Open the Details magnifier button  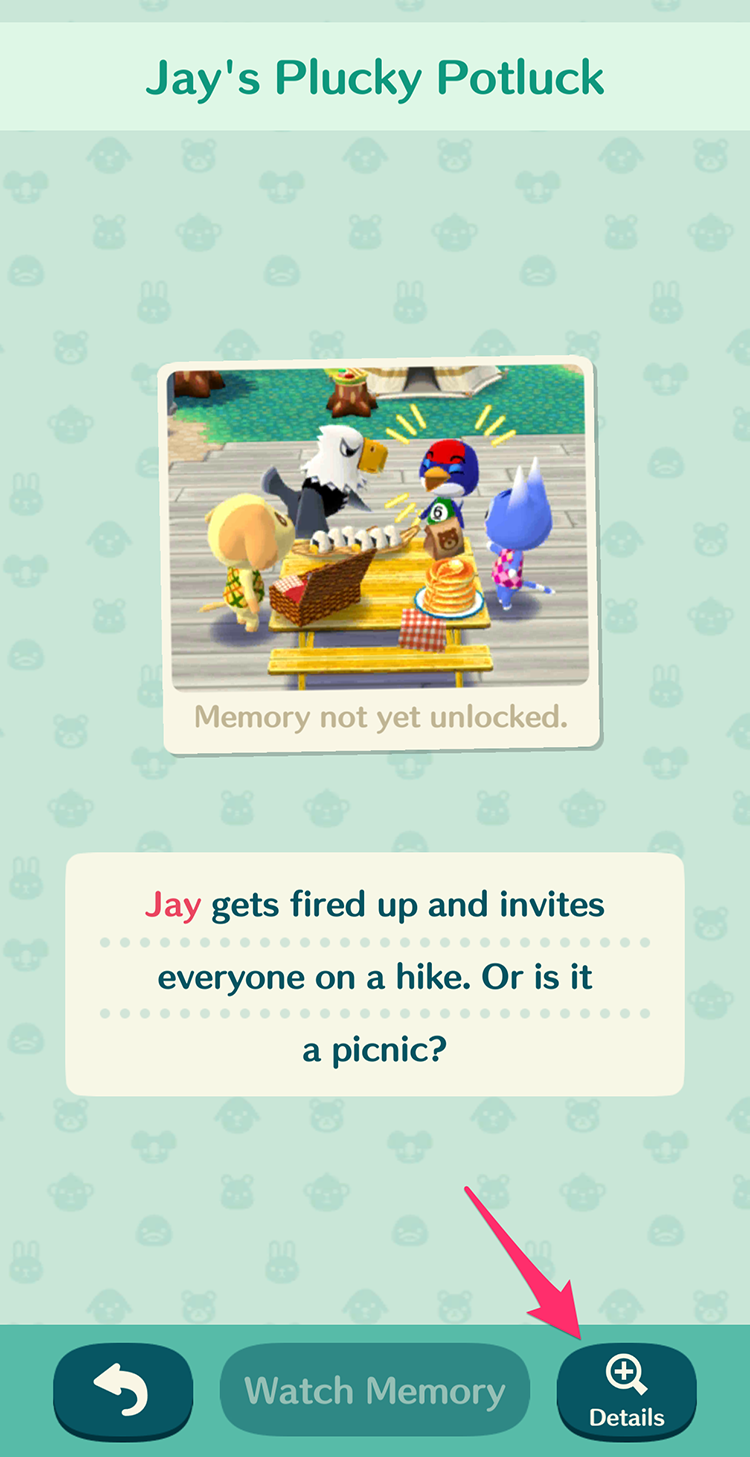[626, 1392]
